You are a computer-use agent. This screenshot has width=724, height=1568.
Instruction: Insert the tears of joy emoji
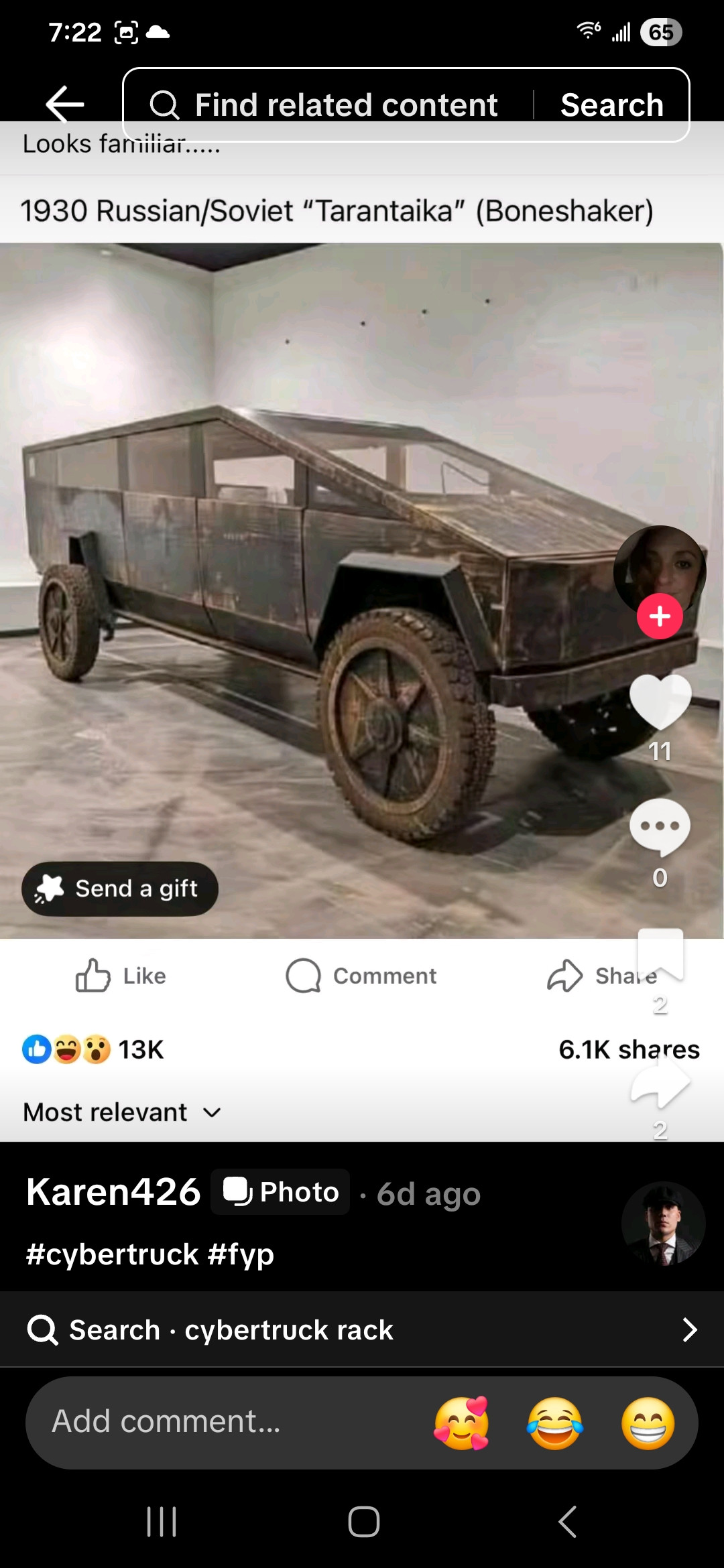(x=555, y=1423)
